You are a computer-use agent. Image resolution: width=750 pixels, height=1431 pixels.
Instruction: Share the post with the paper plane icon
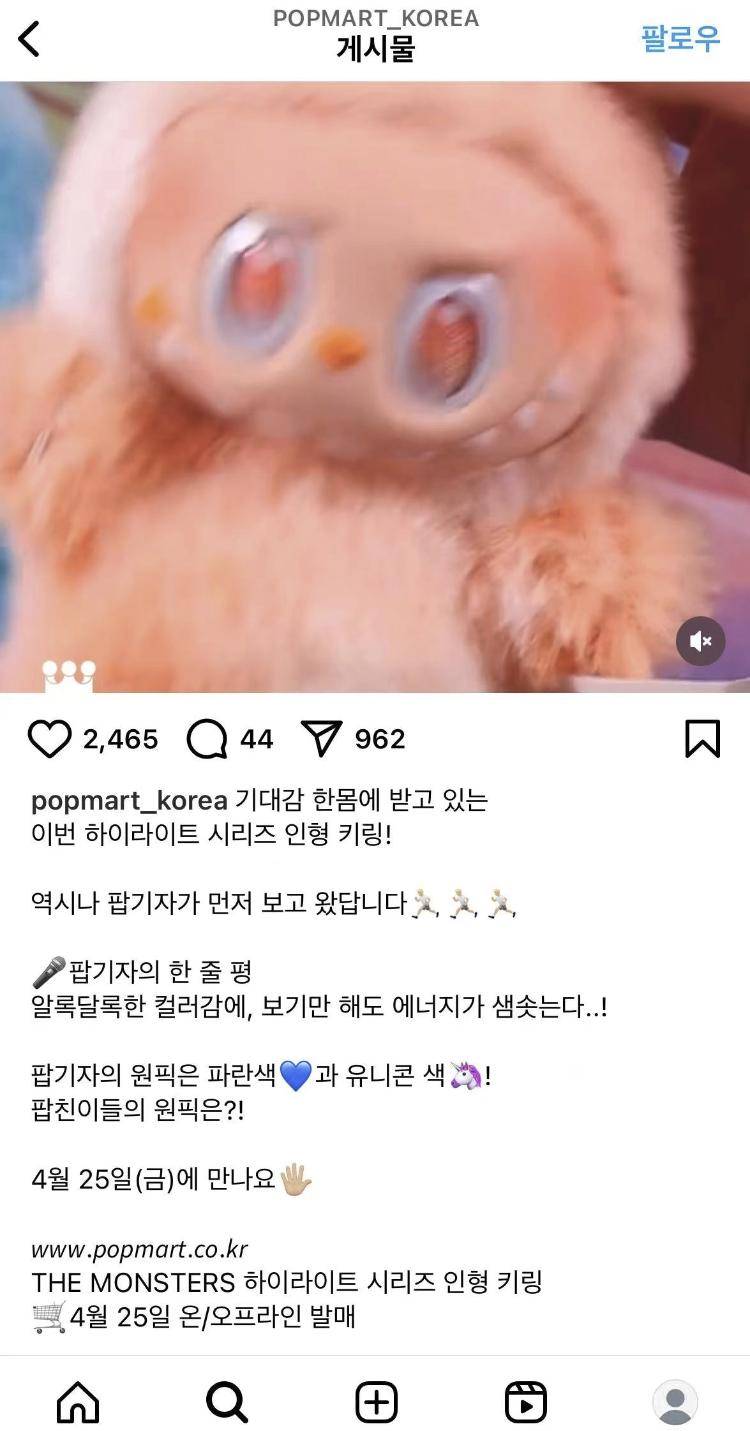[x=322, y=738]
